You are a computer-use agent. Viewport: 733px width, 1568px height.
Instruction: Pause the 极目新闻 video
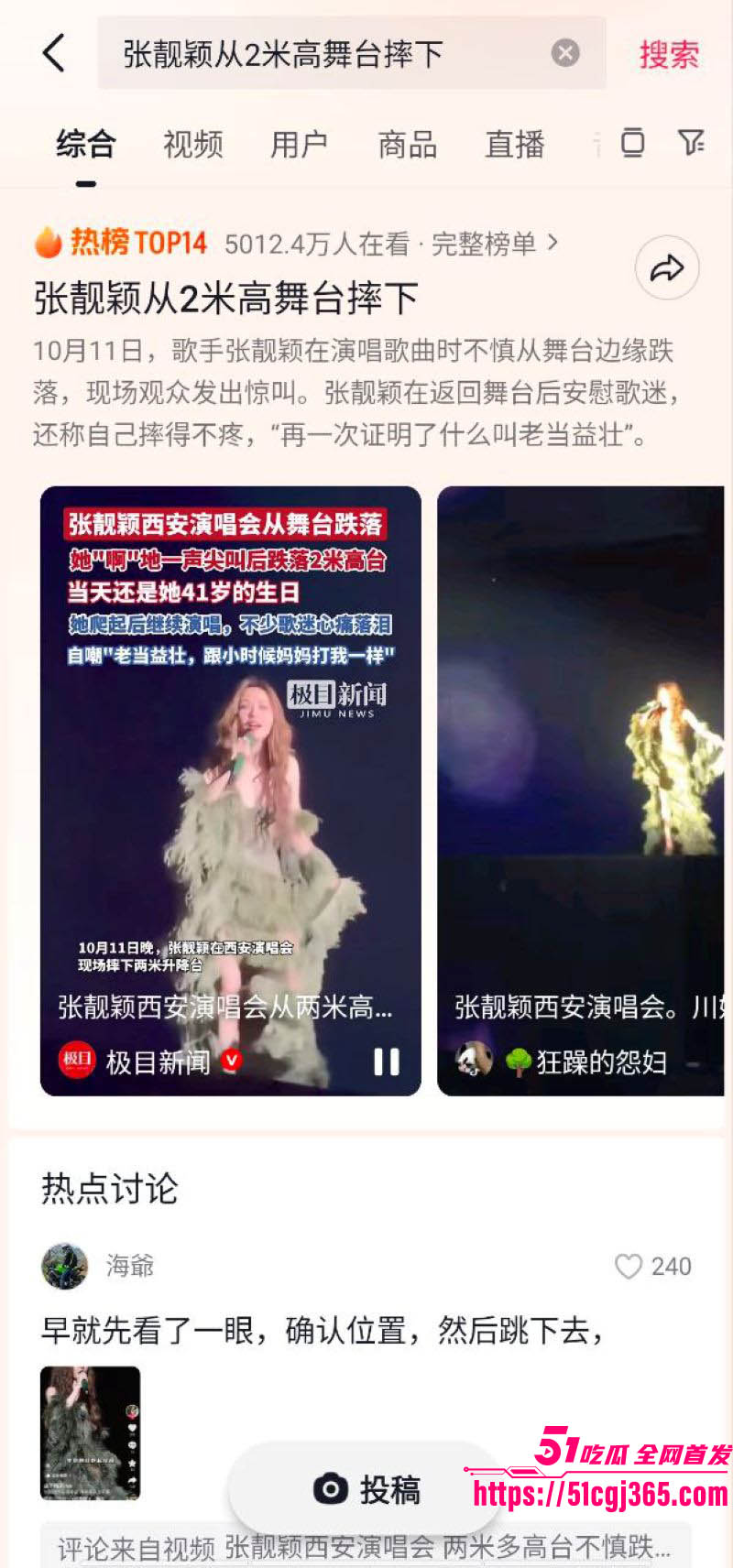tap(388, 1061)
